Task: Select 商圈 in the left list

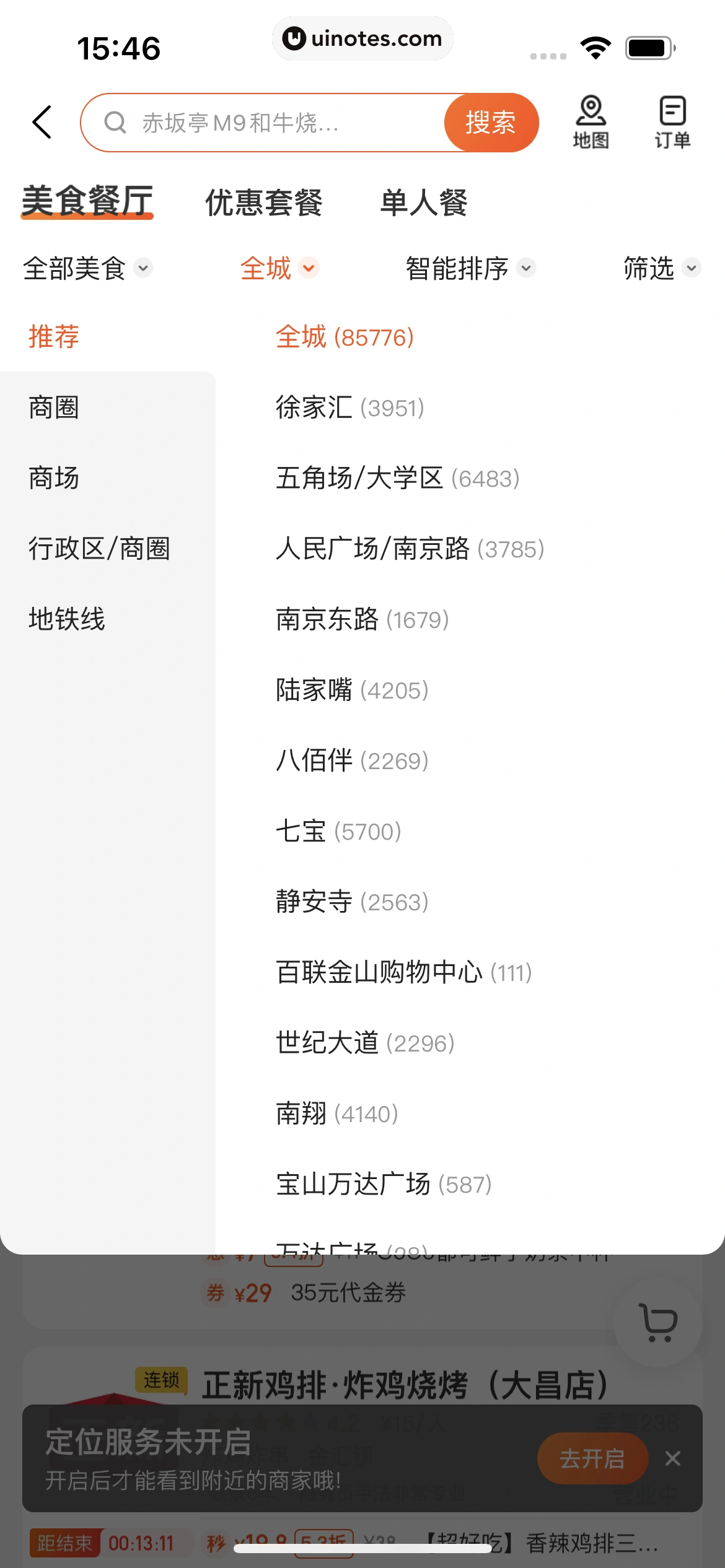Action: (54, 407)
